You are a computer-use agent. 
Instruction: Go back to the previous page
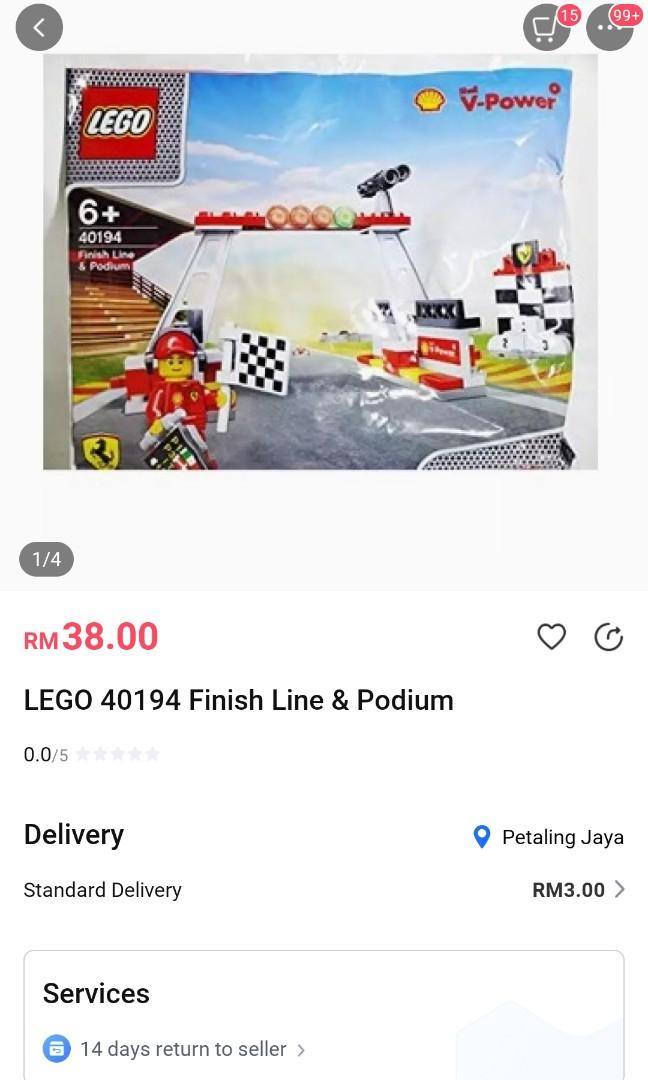(39, 27)
